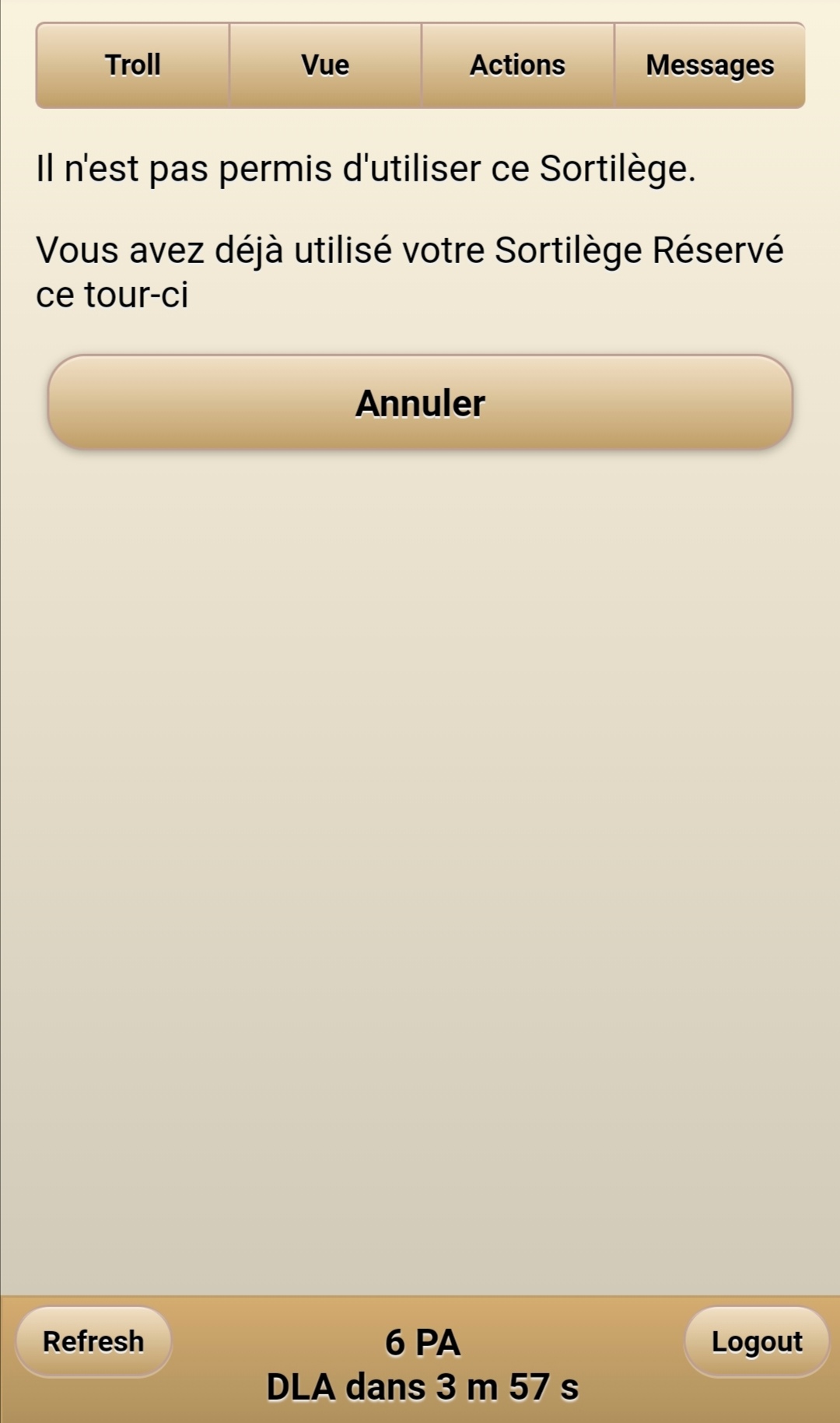This screenshot has width=840, height=1423.
Task: Select the Messages tab
Action: (709, 65)
